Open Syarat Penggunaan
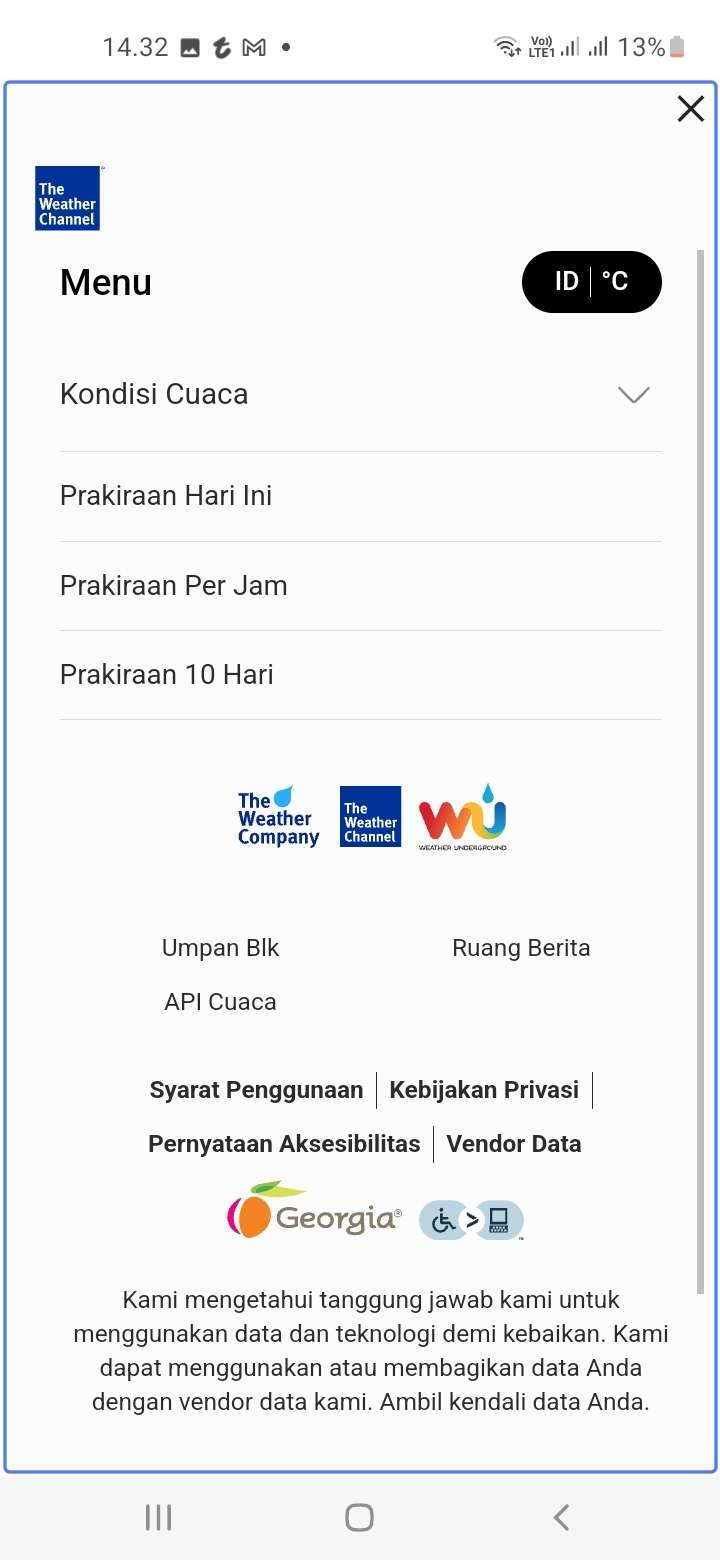This screenshot has width=720, height=1560. [256, 1090]
